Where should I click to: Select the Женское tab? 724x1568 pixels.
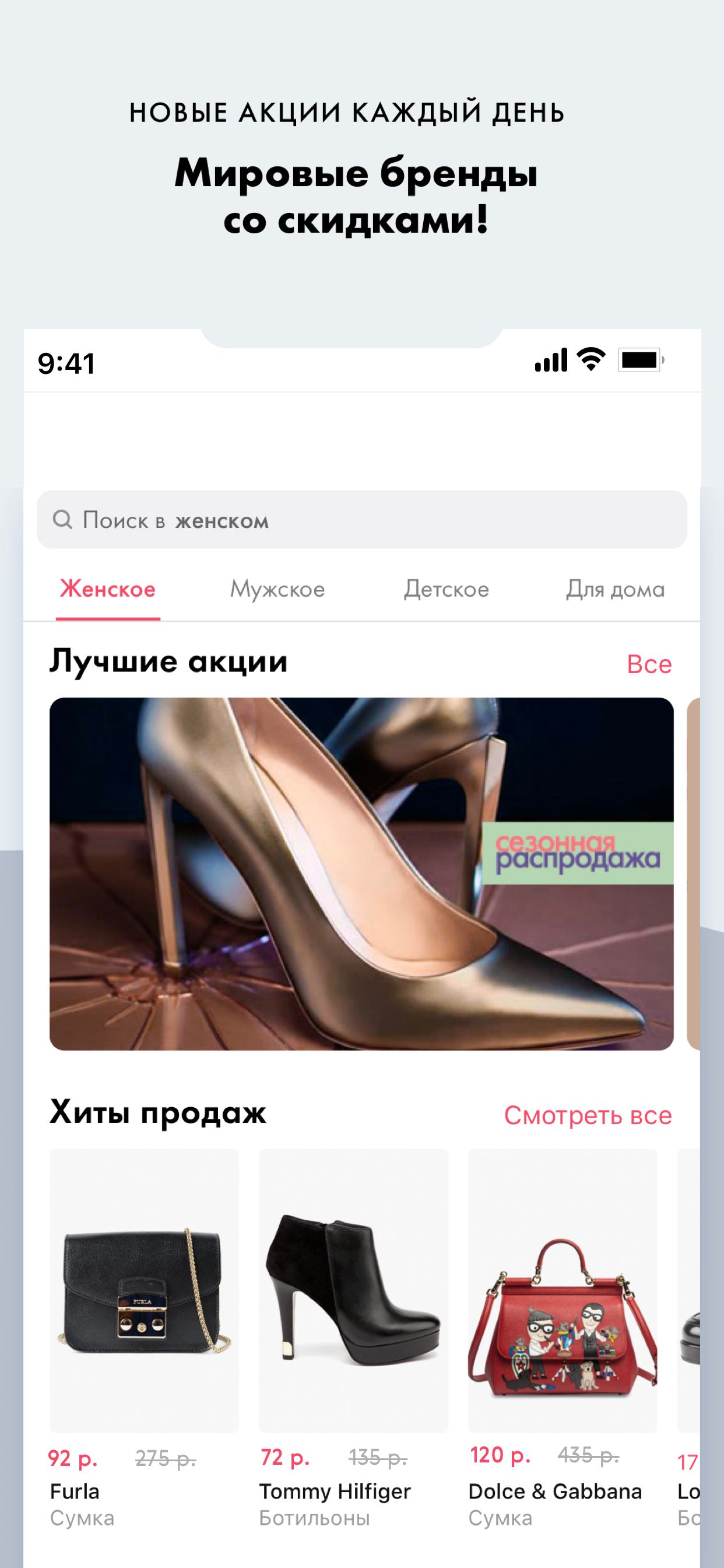(x=108, y=589)
